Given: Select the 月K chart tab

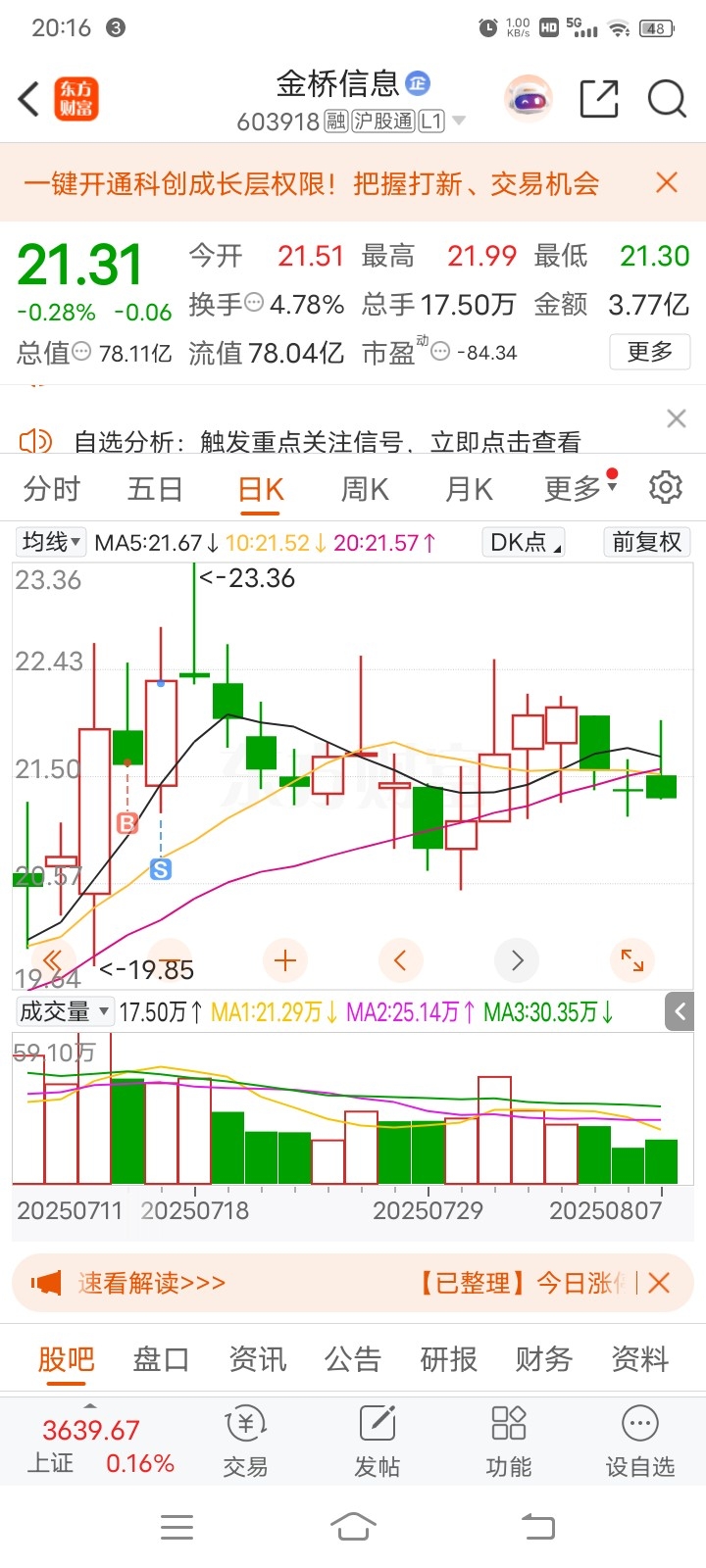Looking at the screenshot, I should [469, 488].
